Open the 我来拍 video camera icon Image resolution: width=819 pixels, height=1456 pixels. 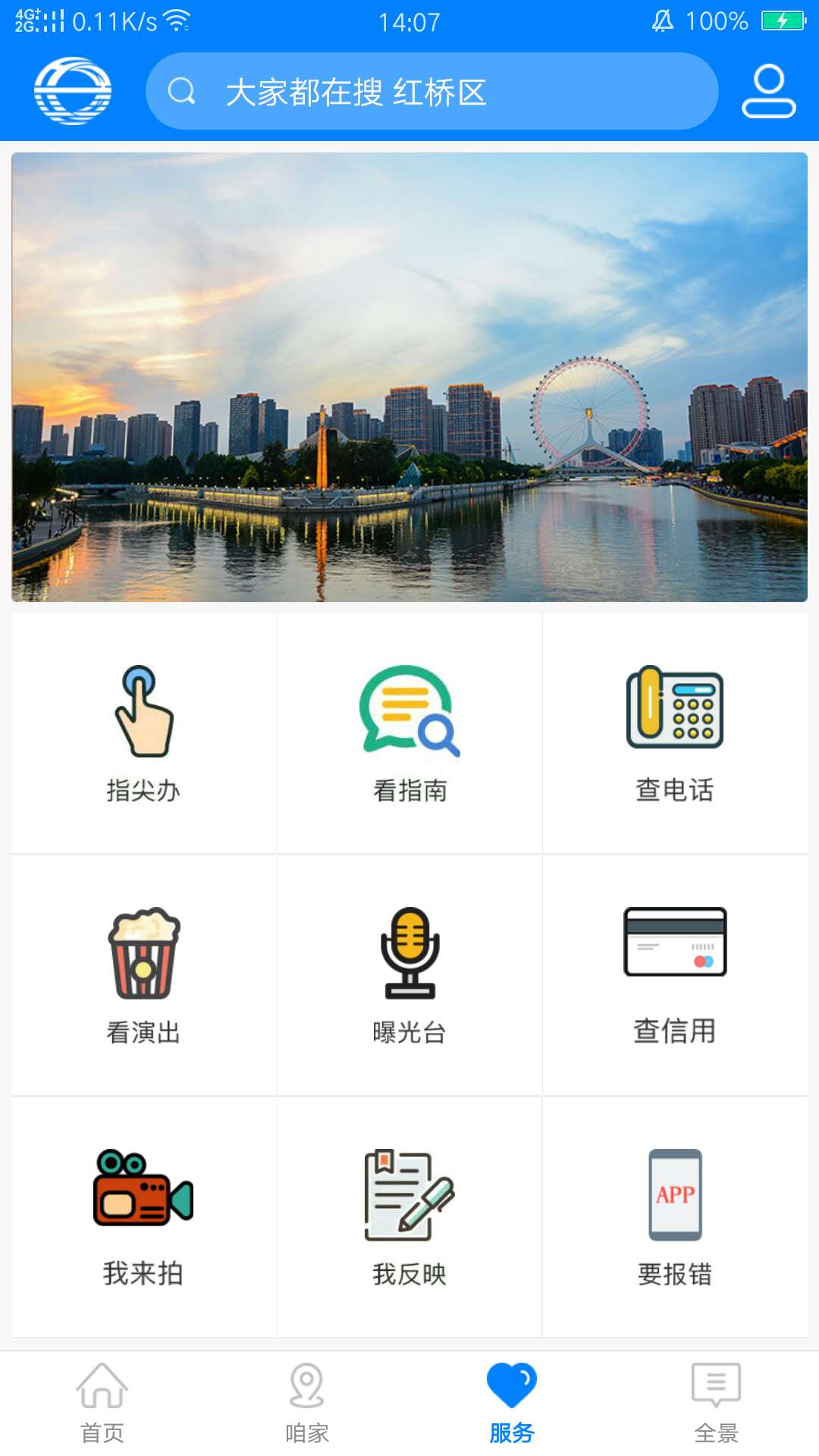coord(143,1213)
